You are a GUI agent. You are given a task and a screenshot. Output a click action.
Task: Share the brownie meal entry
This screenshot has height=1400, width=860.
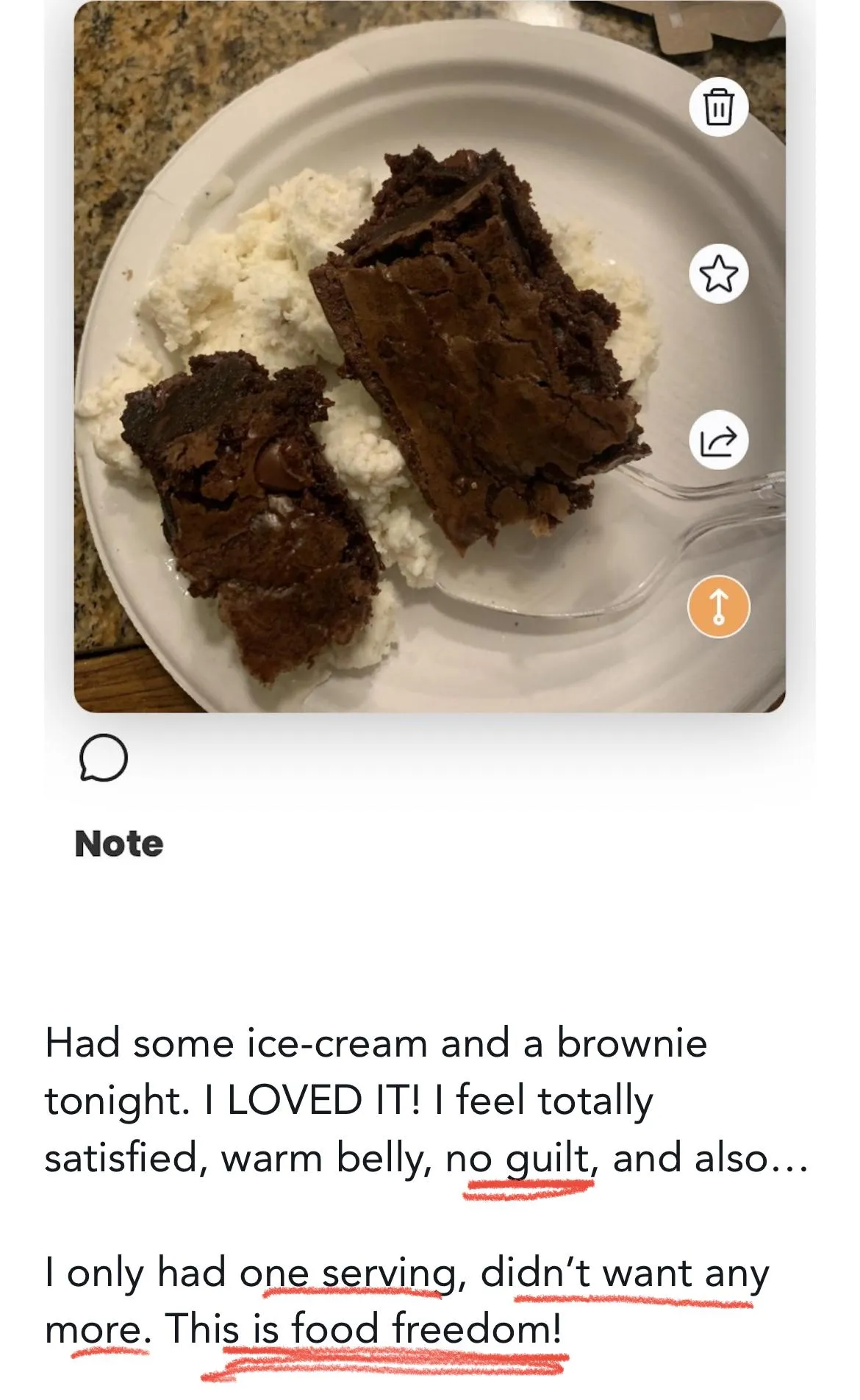point(718,440)
